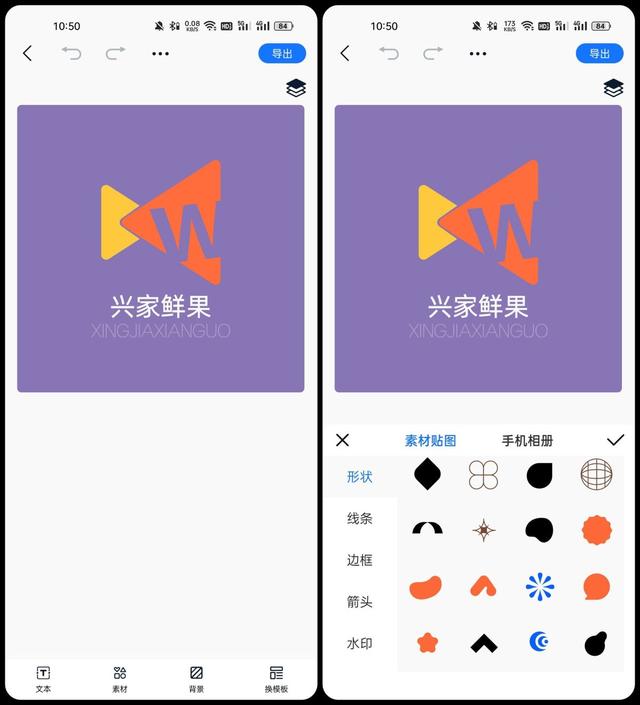
Task: Tap 换模板 to change template
Action: pyautogui.click(x=276, y=679)
